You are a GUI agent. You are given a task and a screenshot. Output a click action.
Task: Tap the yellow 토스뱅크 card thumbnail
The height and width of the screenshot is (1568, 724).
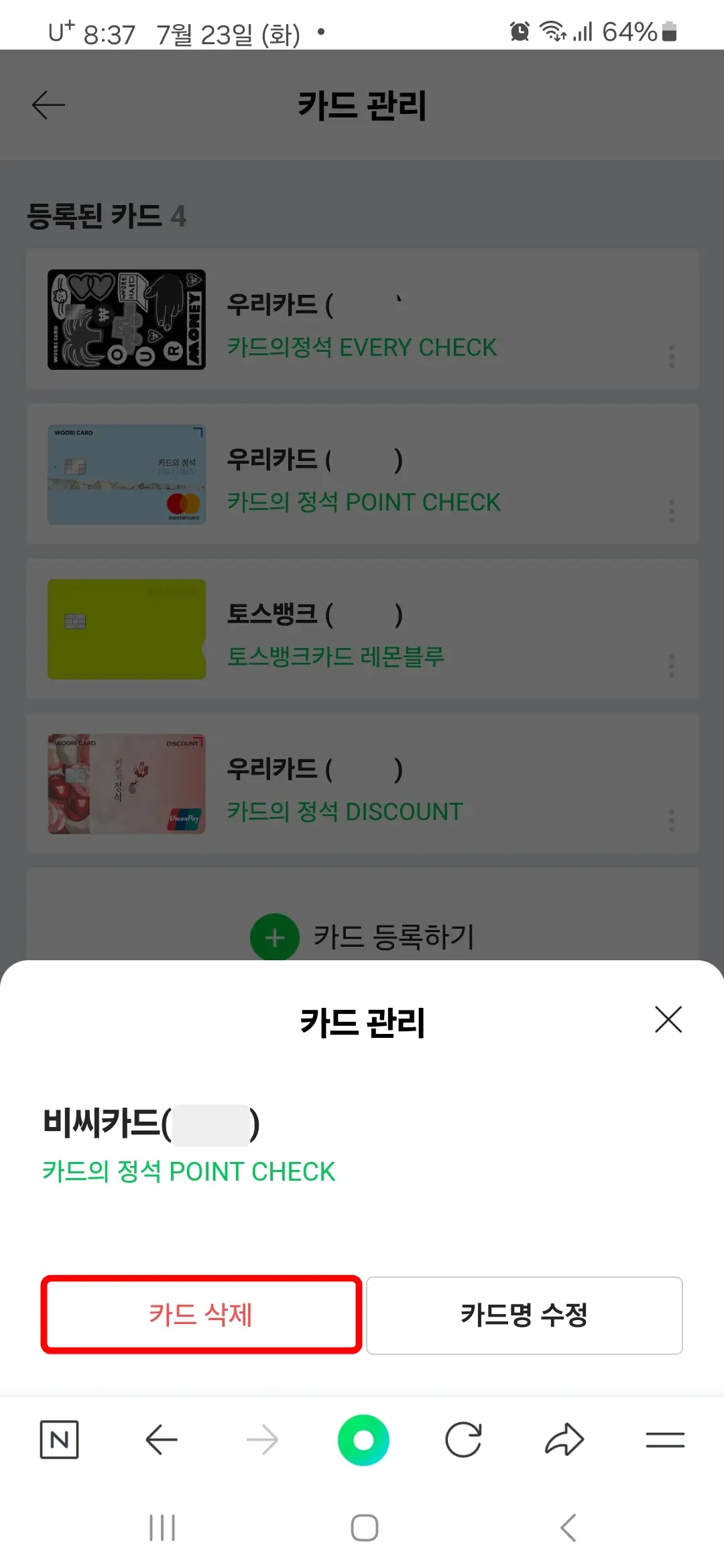click(x=126, y=629)
